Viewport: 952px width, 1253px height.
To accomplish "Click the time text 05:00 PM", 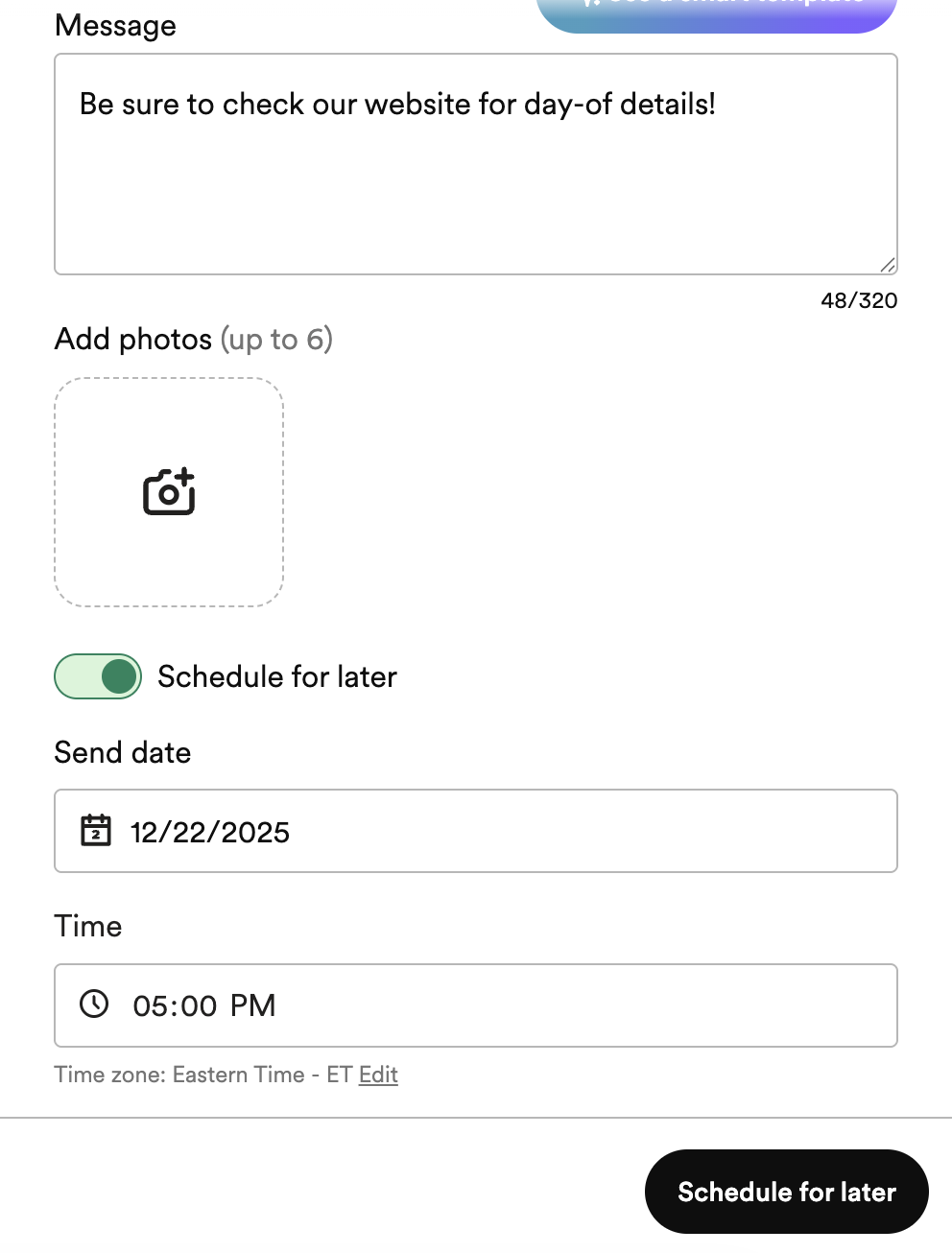I will pos(203,1005).
